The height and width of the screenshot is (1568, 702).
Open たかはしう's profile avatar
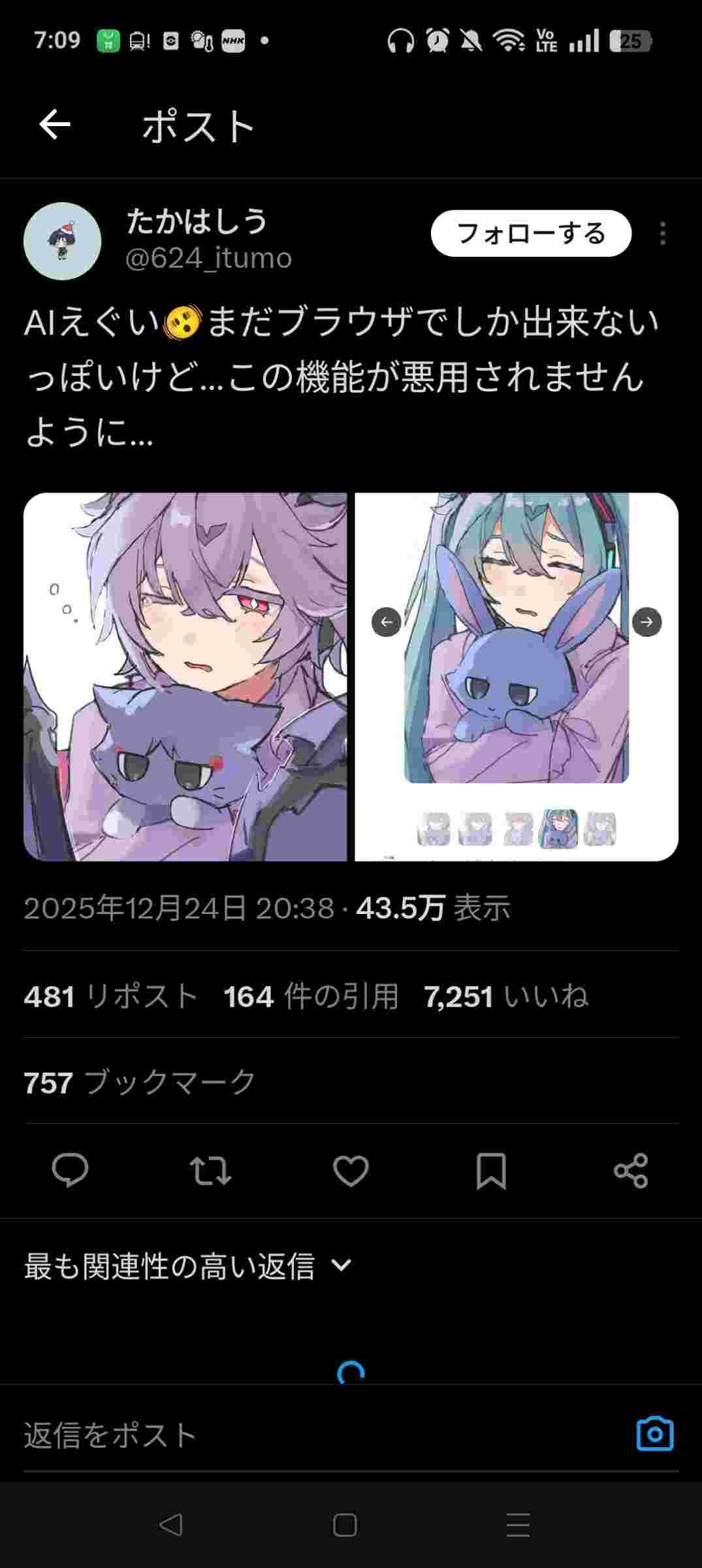click(x=62, y=241)
